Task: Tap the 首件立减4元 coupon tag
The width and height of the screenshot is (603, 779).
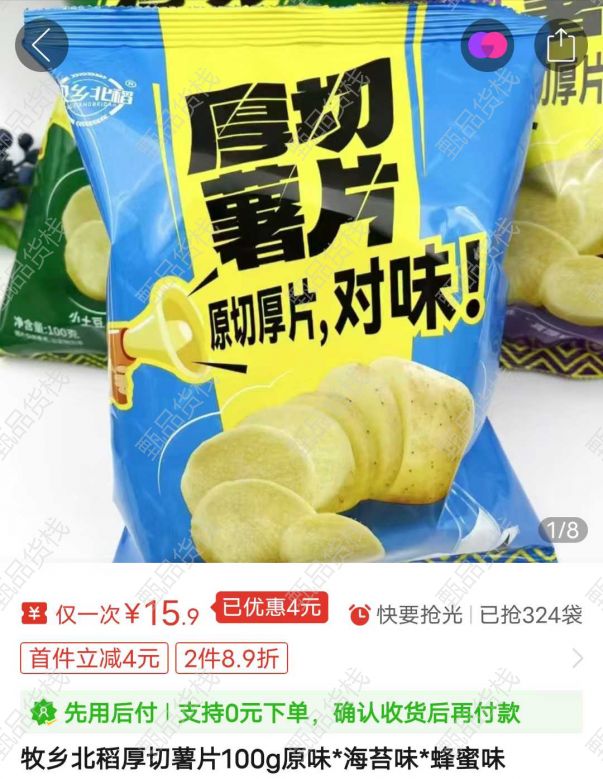Action: click(95, 658)
